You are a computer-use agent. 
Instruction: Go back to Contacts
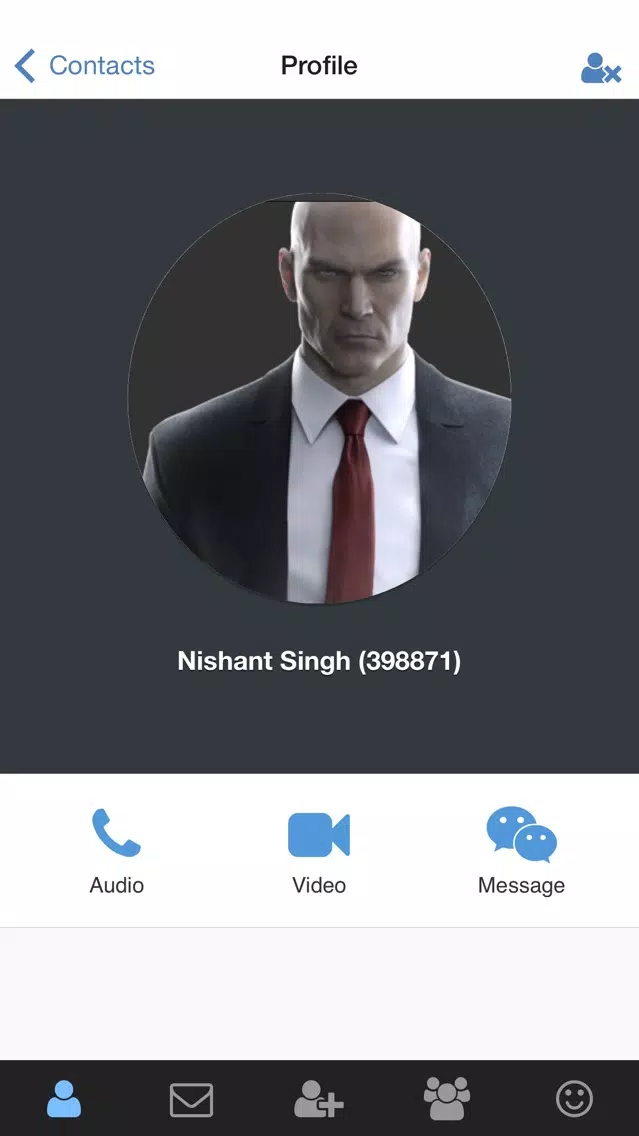coord(84,66)
